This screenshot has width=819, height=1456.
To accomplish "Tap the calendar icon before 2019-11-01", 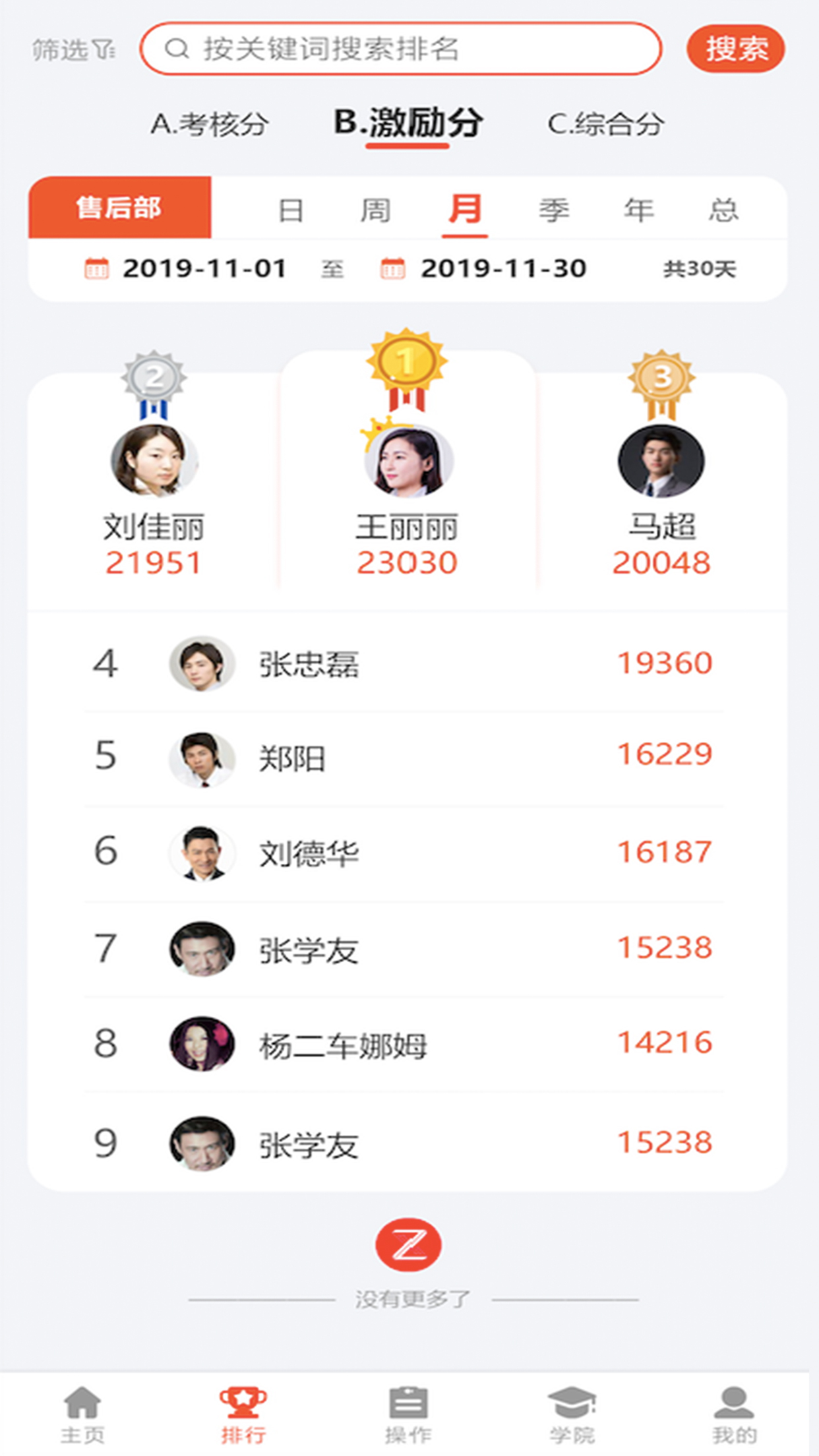I will click(x=98, y=268).
